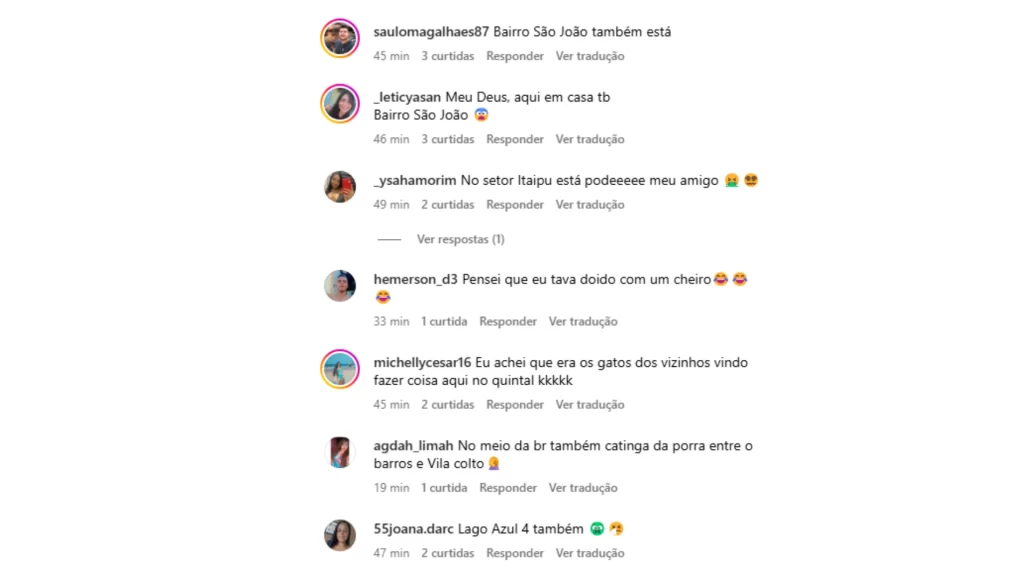This screenshot has width=1024, height=576.
Task: Translate agdah_limah's comment
Action: tap(583, 488)
